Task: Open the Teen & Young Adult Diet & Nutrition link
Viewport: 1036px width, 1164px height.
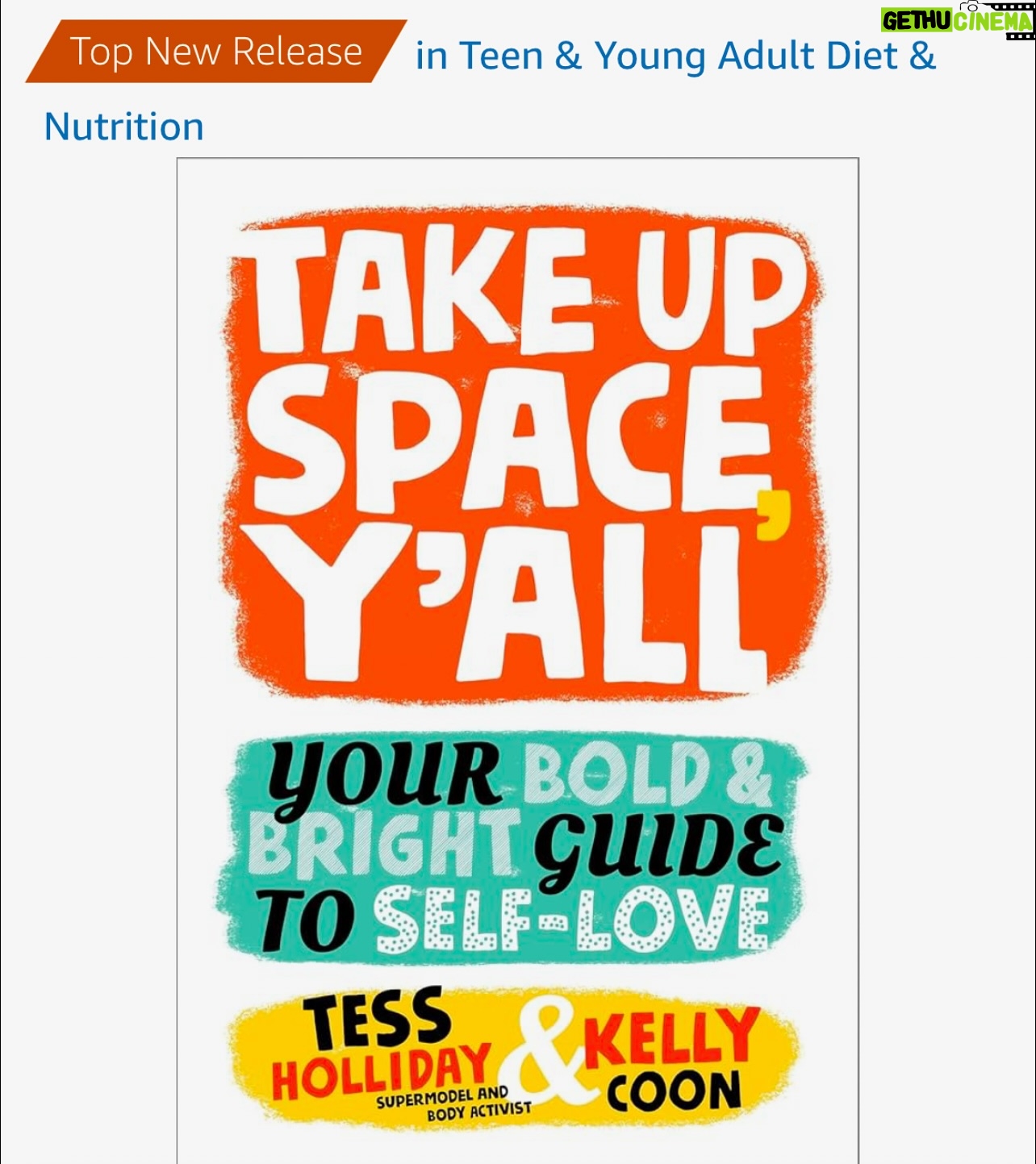Action: (675, 56)
